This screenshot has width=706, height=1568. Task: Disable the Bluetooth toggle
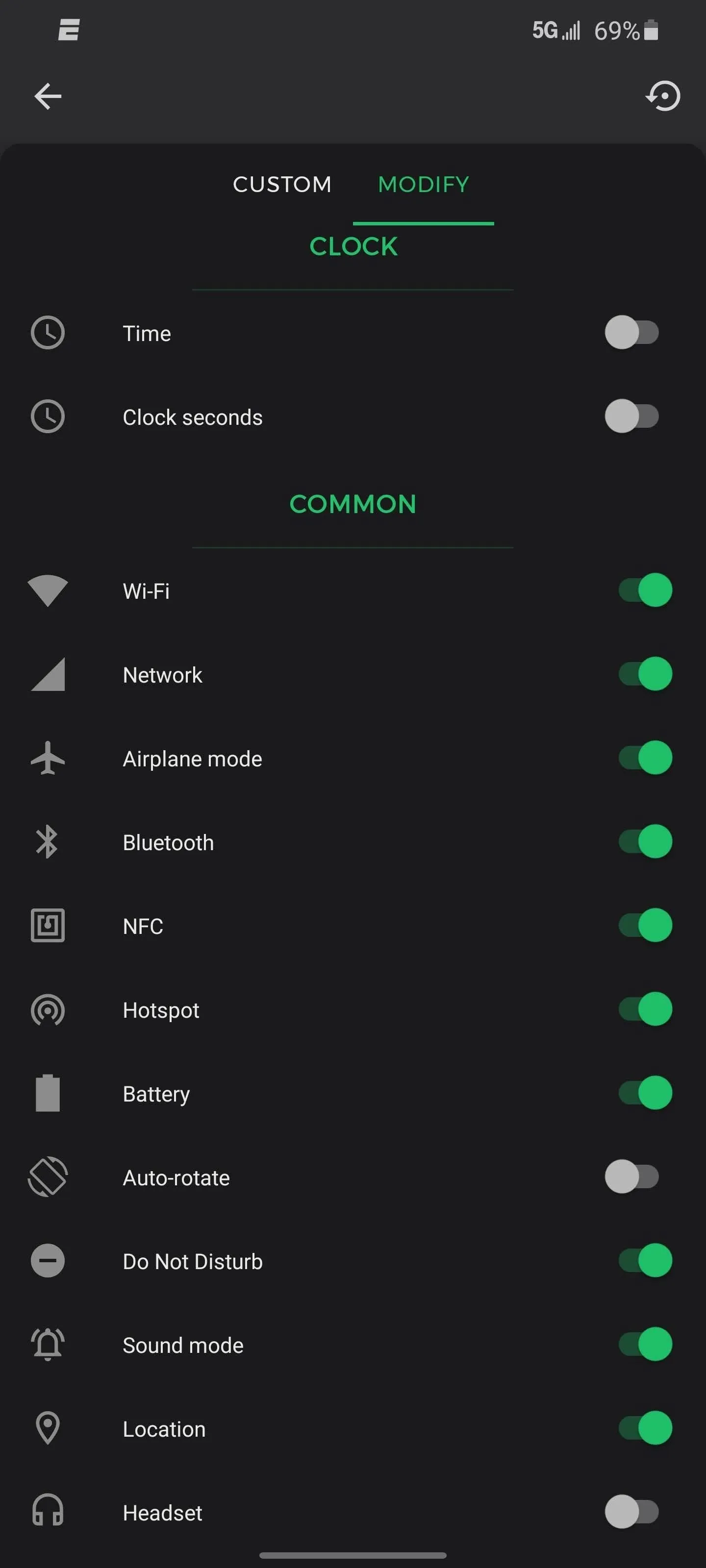[x=645, y=842]
